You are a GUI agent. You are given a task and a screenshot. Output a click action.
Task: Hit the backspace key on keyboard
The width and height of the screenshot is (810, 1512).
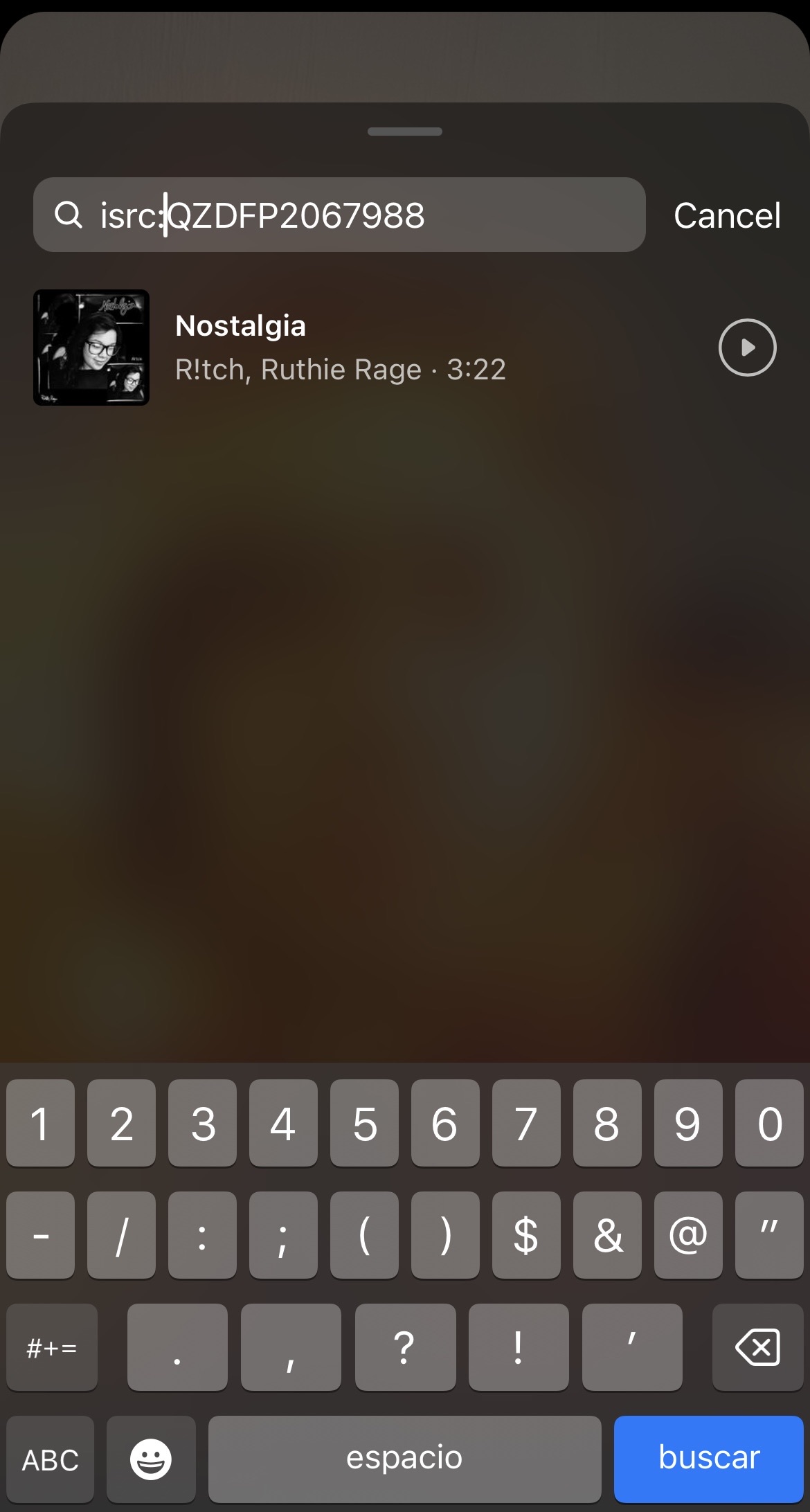point(757,1347)
